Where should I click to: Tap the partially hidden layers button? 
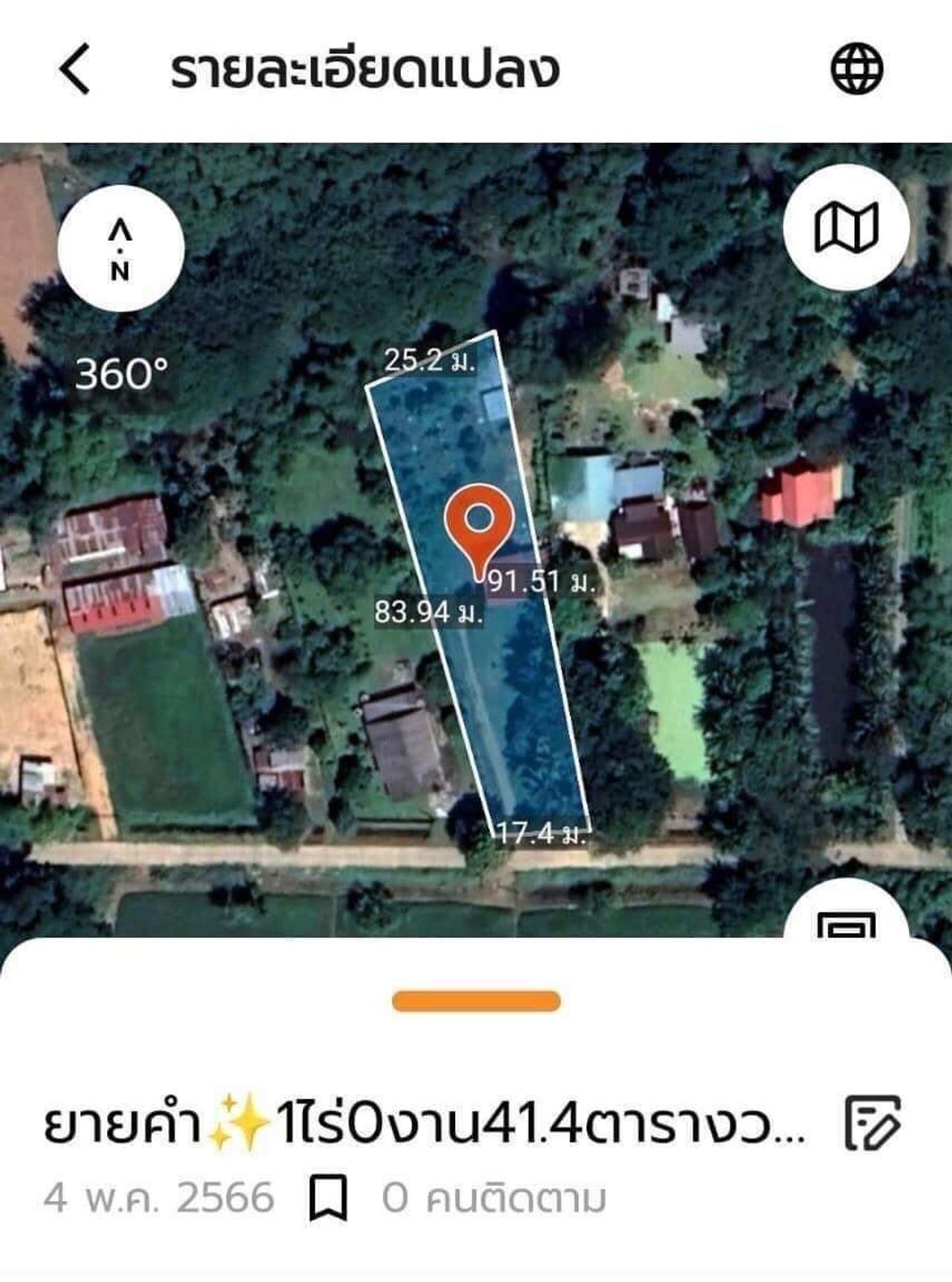point(846,924)
